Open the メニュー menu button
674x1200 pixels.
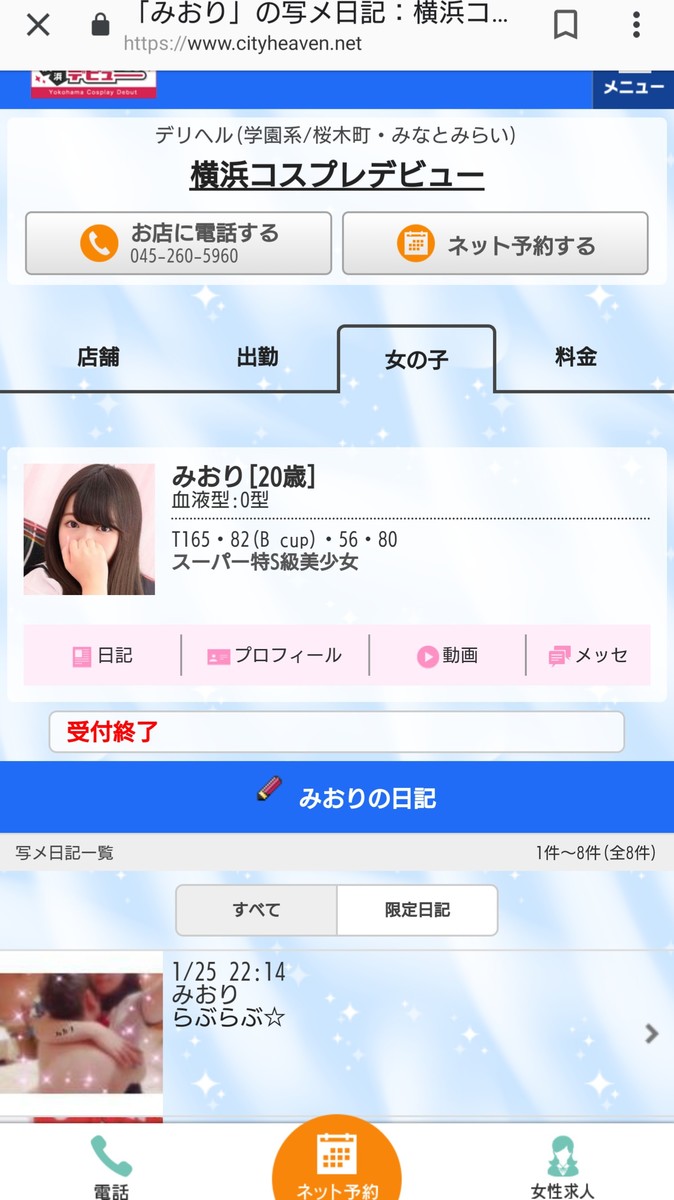[x=633, y=86]
